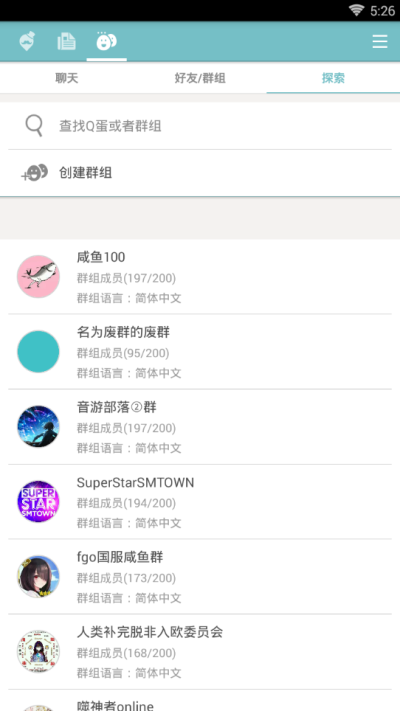Open the SuperStarSMTOWN group
This screenshot has width=400, height=711.
pos(200,502)
